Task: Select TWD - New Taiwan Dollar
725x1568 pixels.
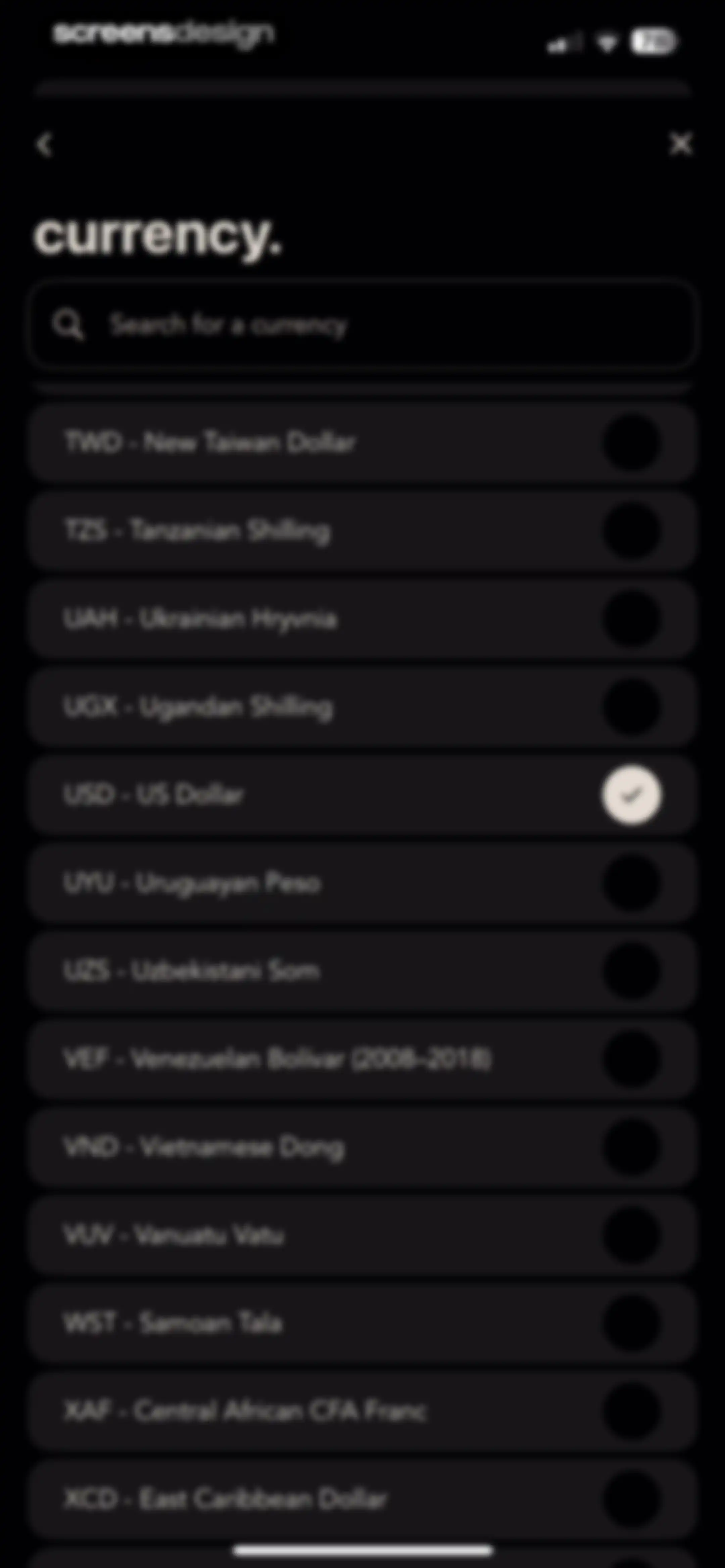Action: pos(362,443)
